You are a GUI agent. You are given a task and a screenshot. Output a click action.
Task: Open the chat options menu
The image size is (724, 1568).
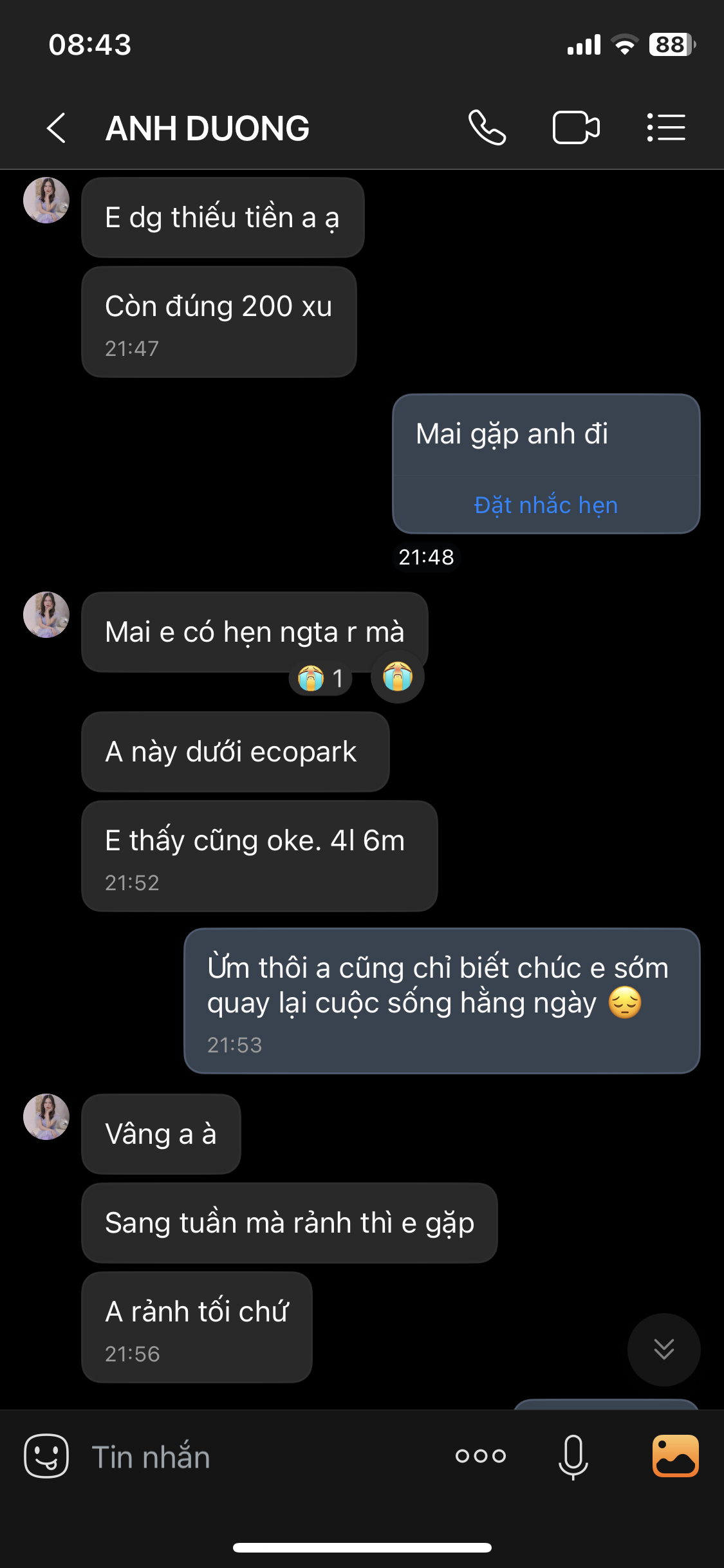666,128
